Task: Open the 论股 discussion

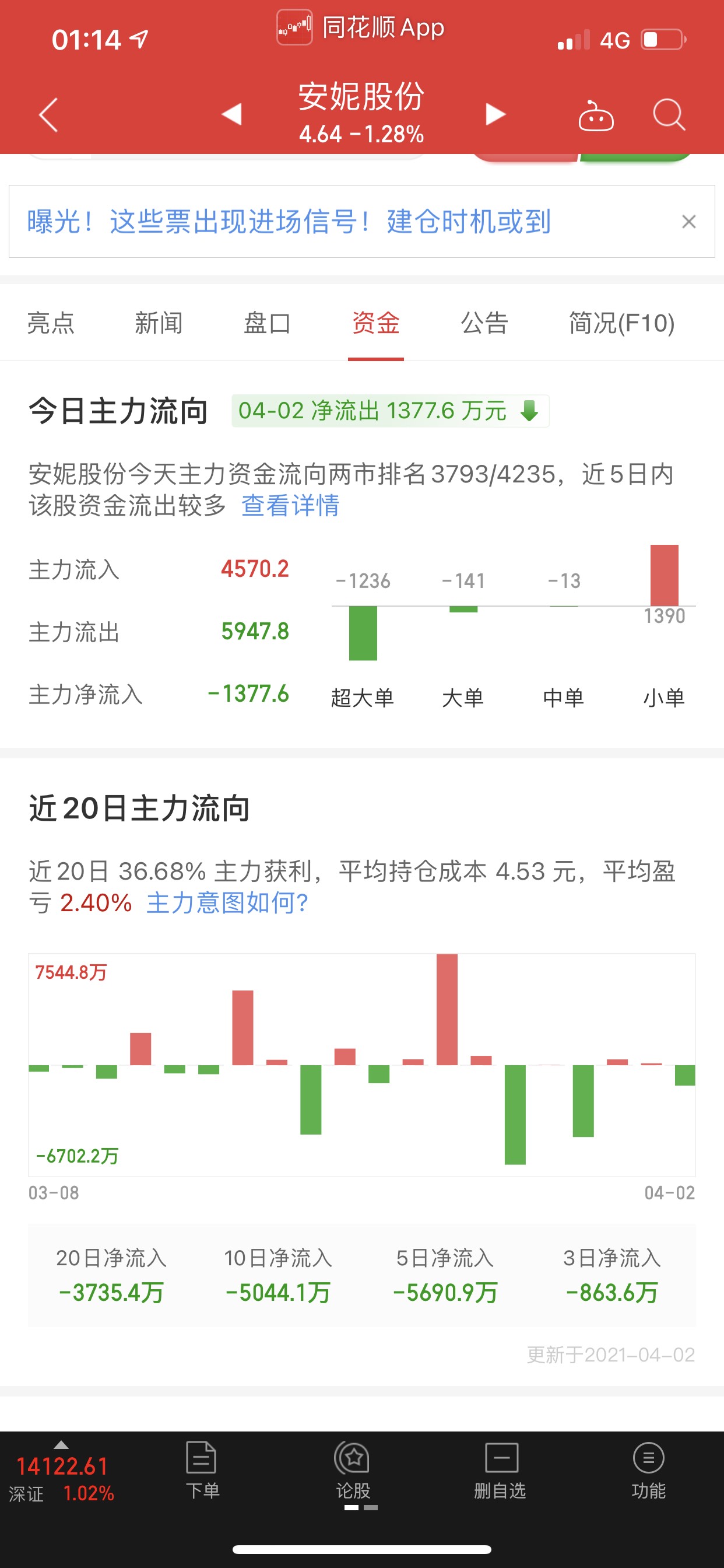Action: [353, 1470]
